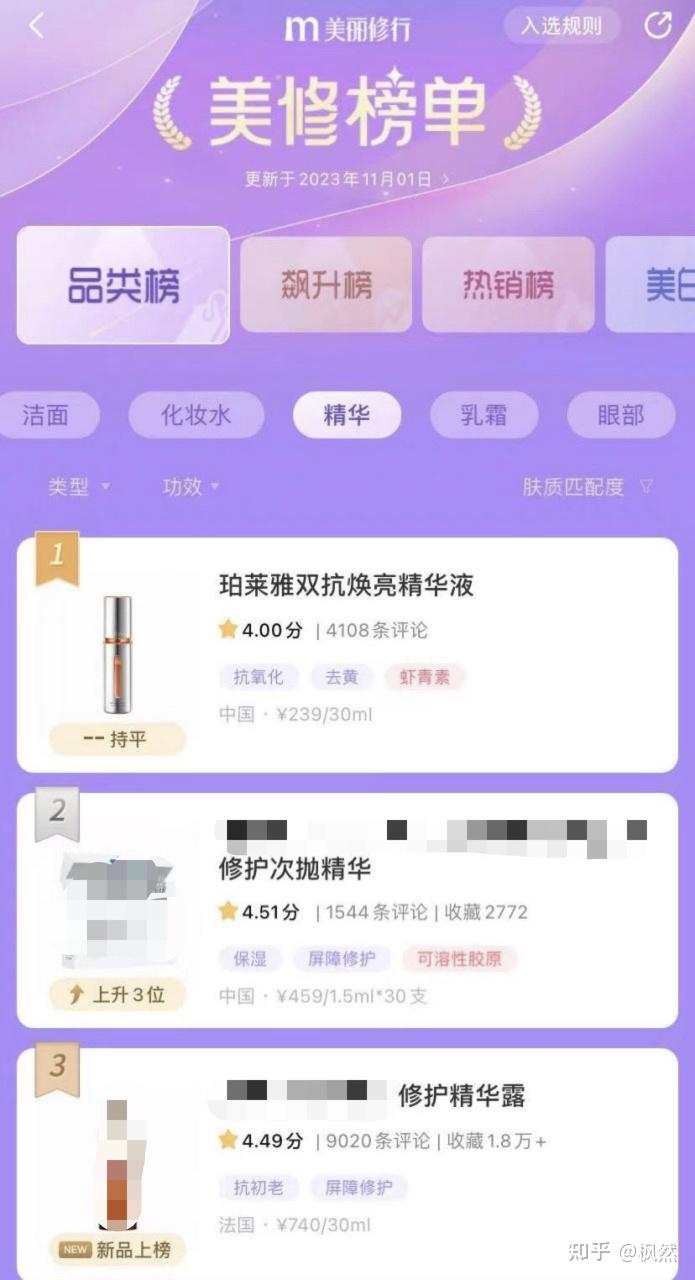Open the 入选规则 selection rules
This screenshot has height=1280, width=695.
pyautogui.click(x=560, y=27)
